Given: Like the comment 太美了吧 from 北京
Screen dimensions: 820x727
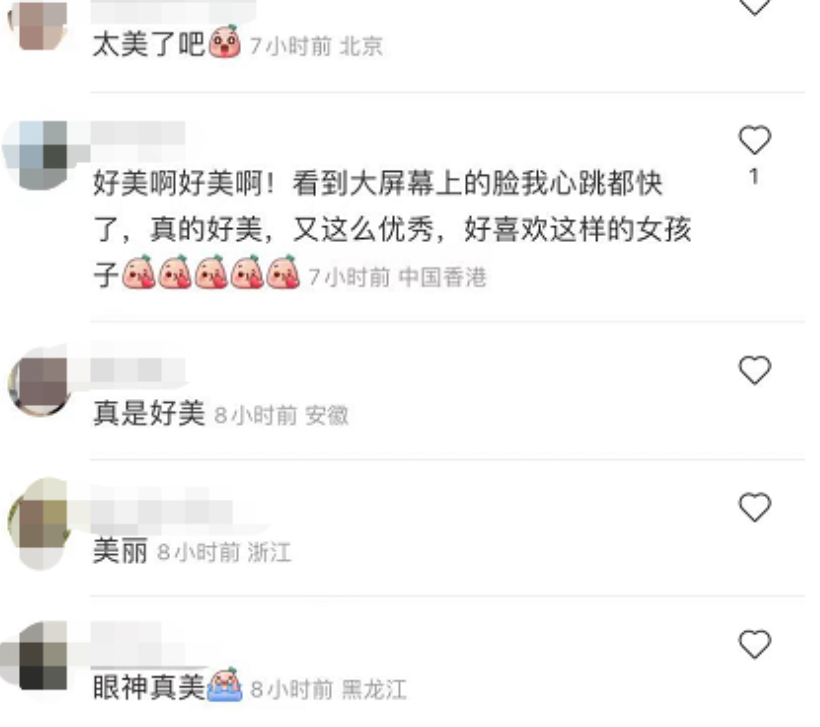Looking at the screenshot, I should click(x=754, y=6).
